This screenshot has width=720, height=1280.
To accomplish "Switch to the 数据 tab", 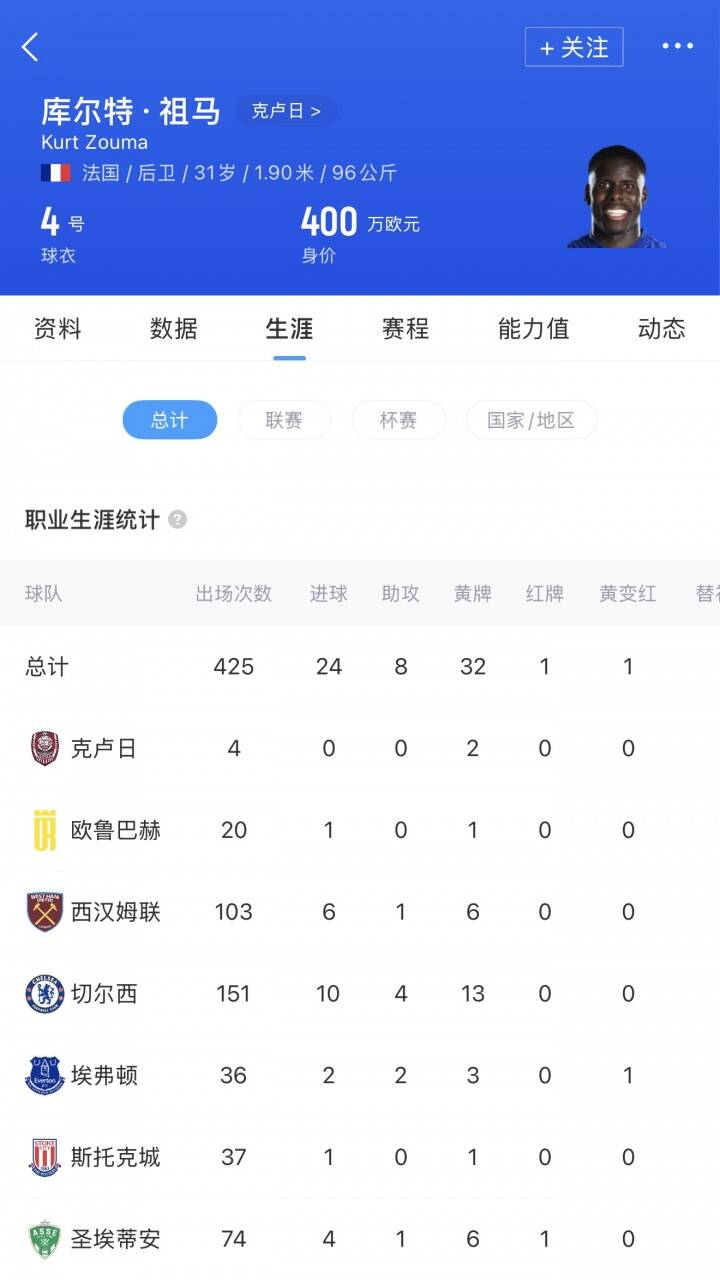I will (x=174, y=329).
